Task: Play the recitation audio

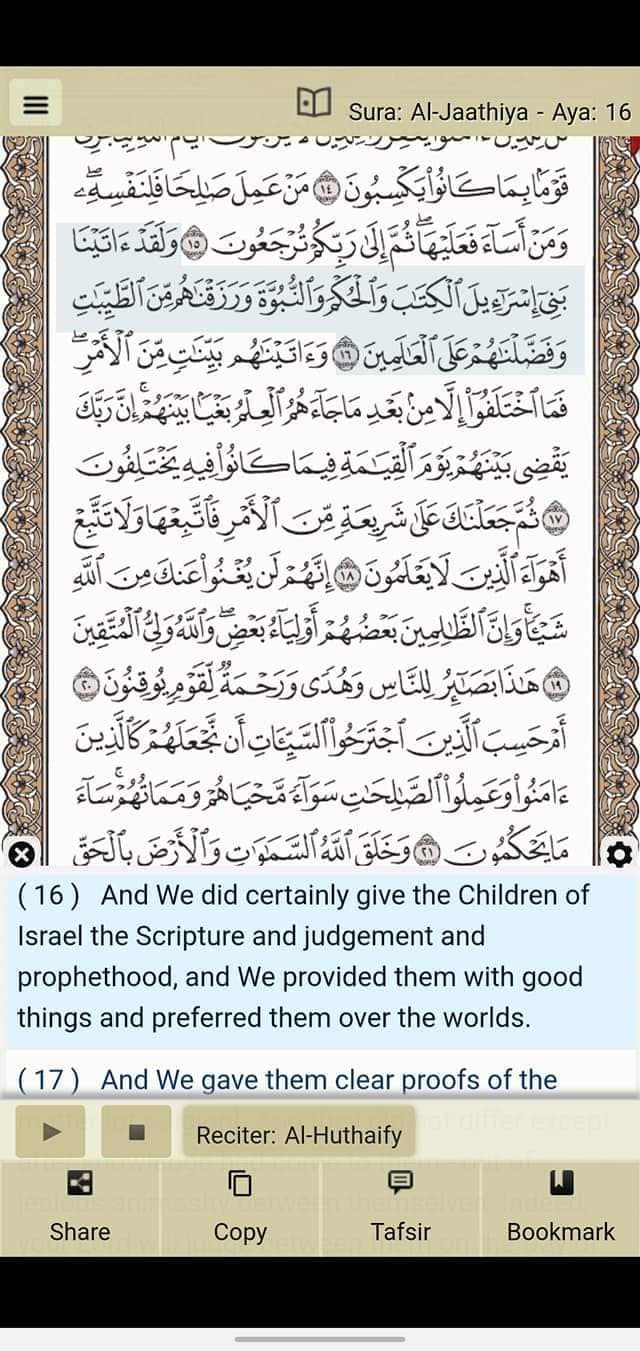Action: pos(51,1132)
